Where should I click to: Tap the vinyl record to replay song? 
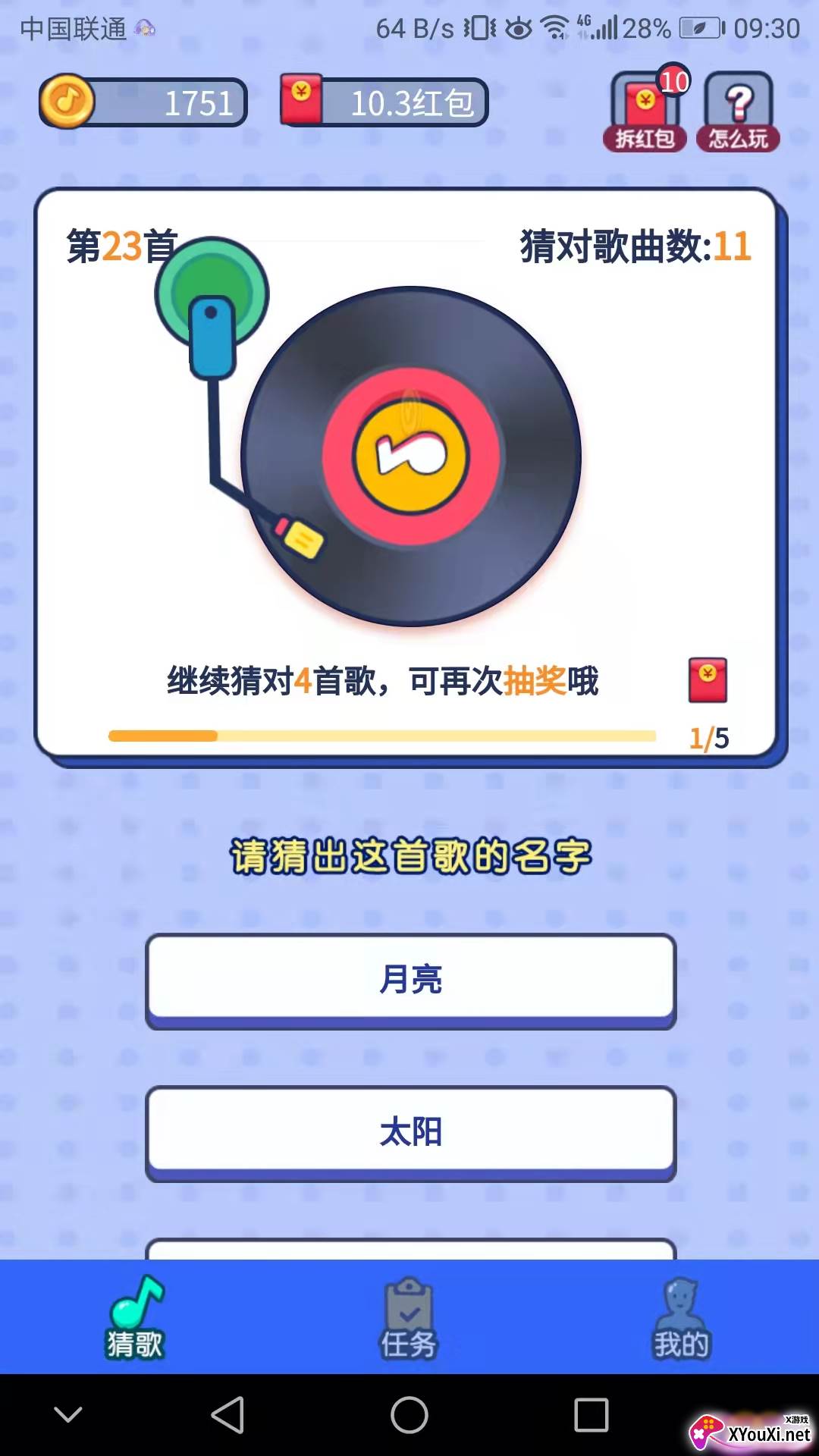pyautogui.click(x=411, y=457)
